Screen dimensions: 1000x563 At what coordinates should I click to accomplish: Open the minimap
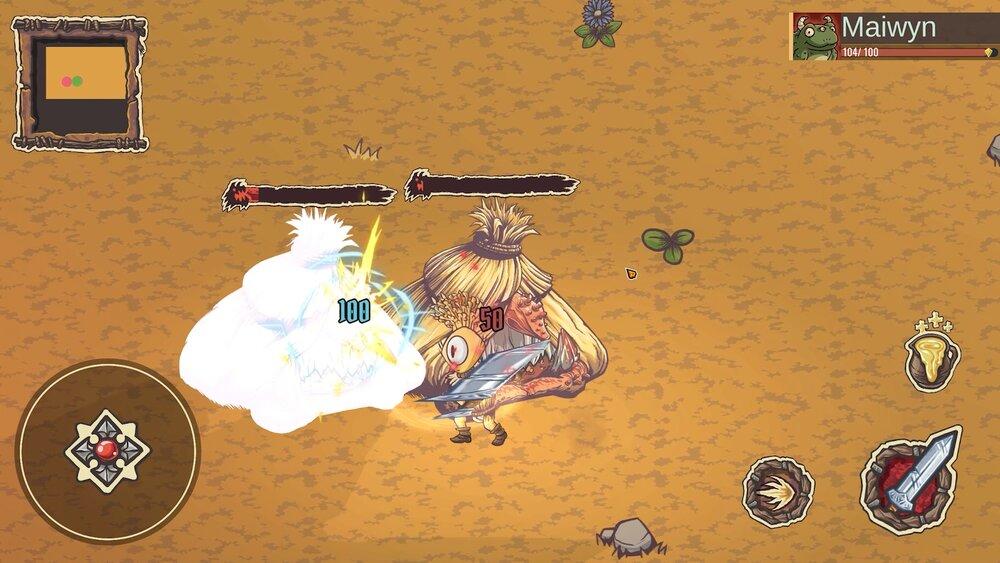[x=80, y=84]
